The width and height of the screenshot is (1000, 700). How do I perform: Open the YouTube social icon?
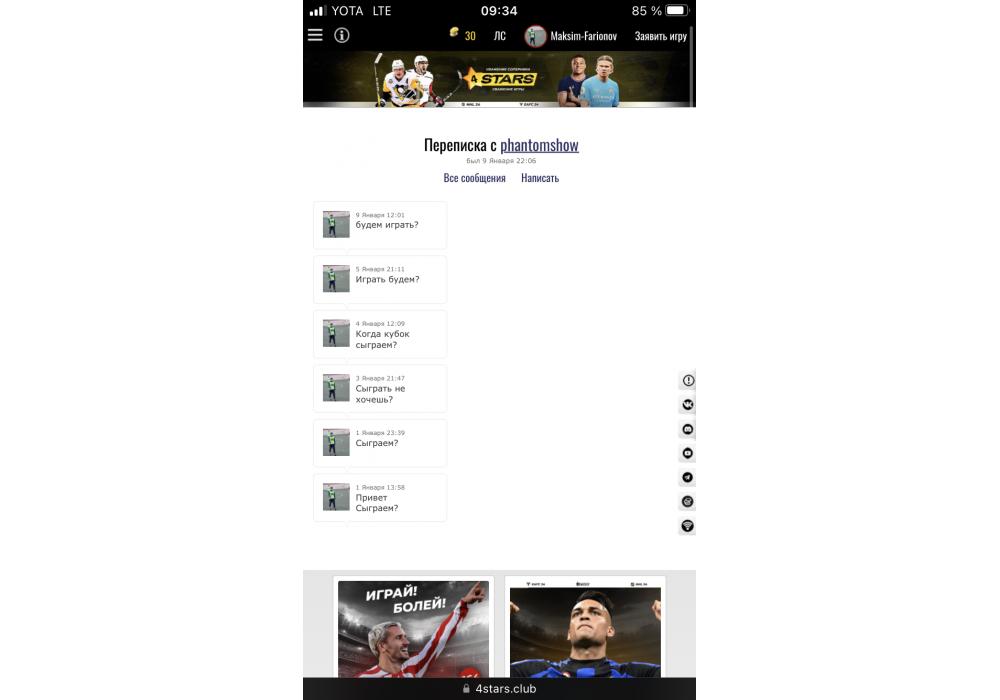click(x=688, y=453)
